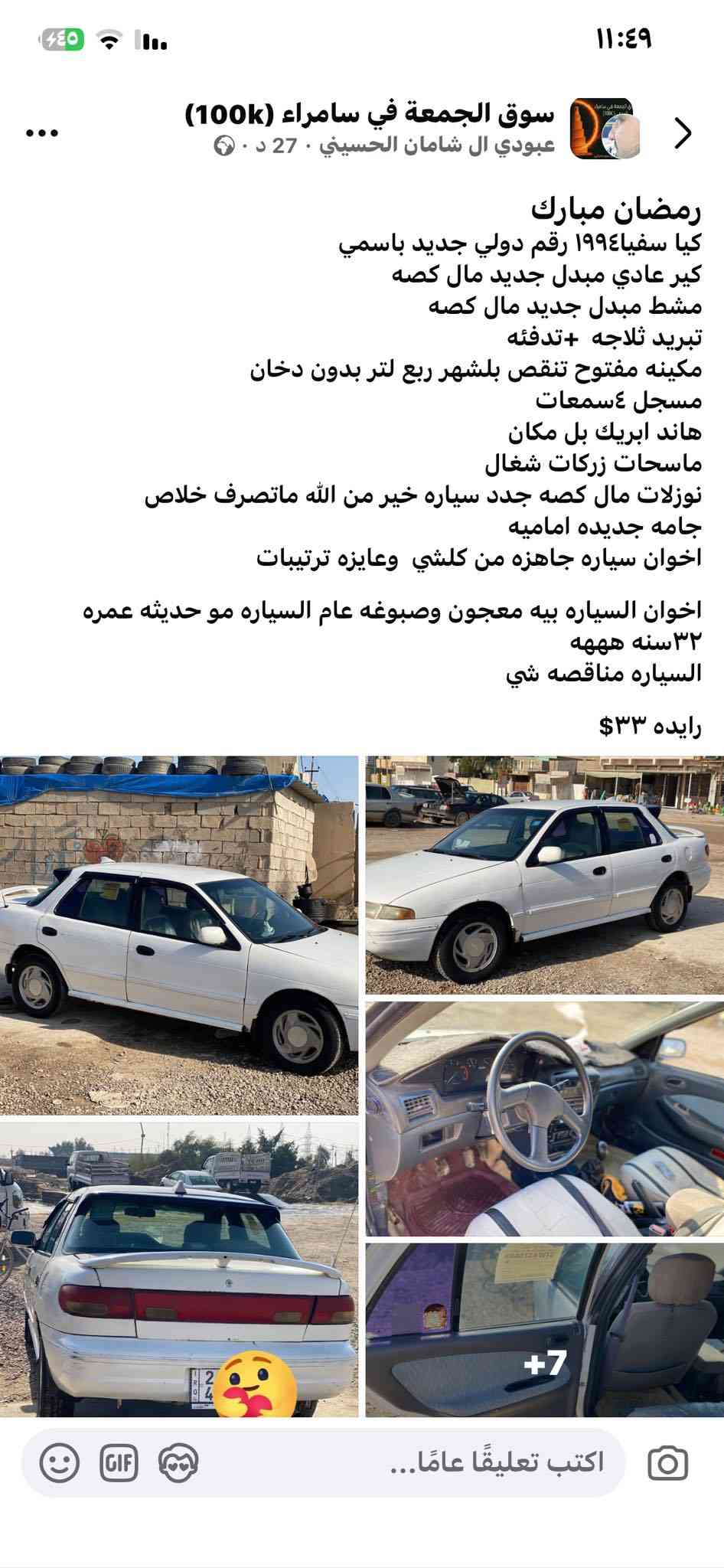Open the emoji smiley picker
This screenshot has width=724, height=1568.
(59, 1462)
